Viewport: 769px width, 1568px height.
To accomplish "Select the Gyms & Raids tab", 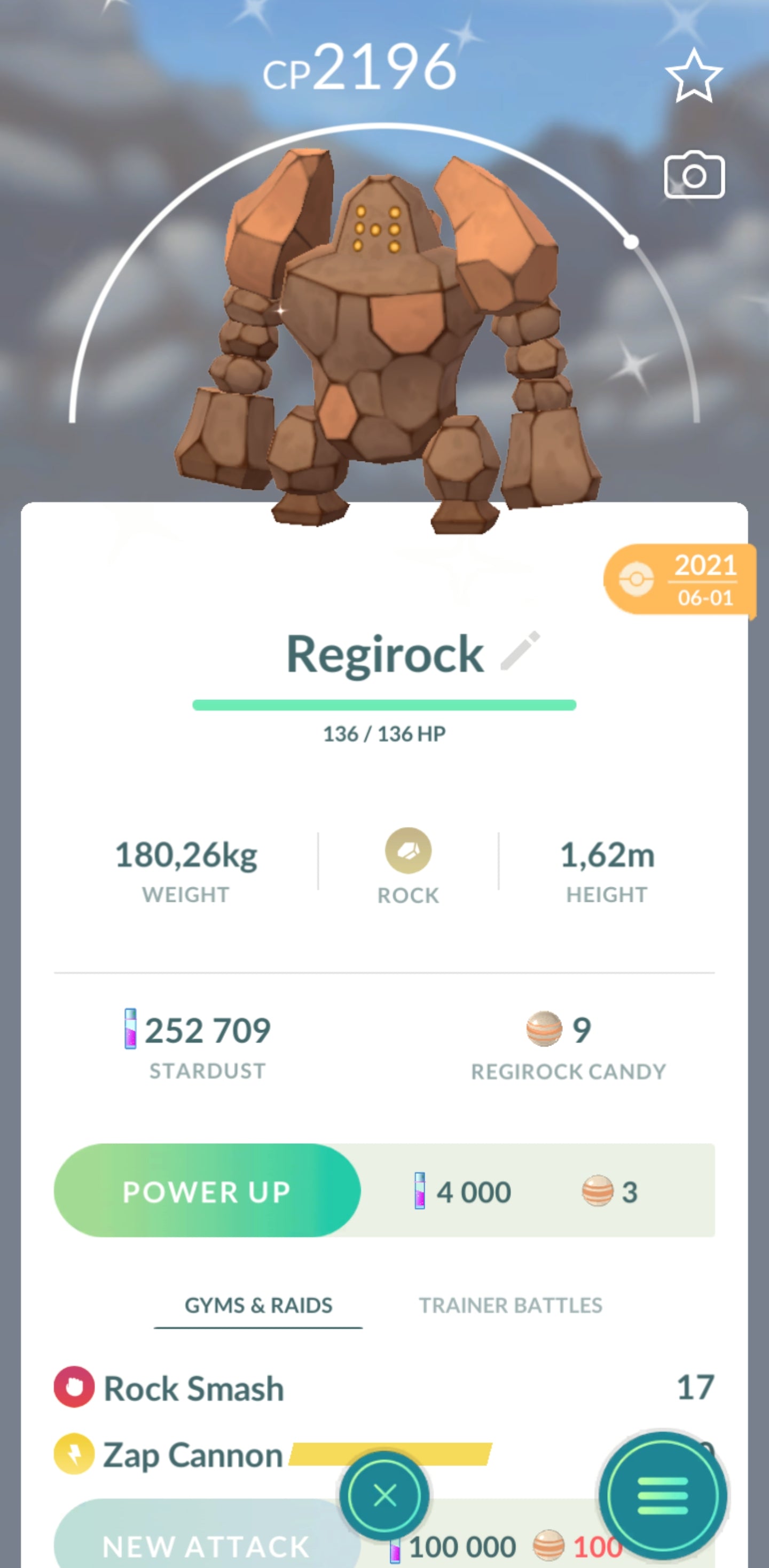I will (x=258, y=1305).
